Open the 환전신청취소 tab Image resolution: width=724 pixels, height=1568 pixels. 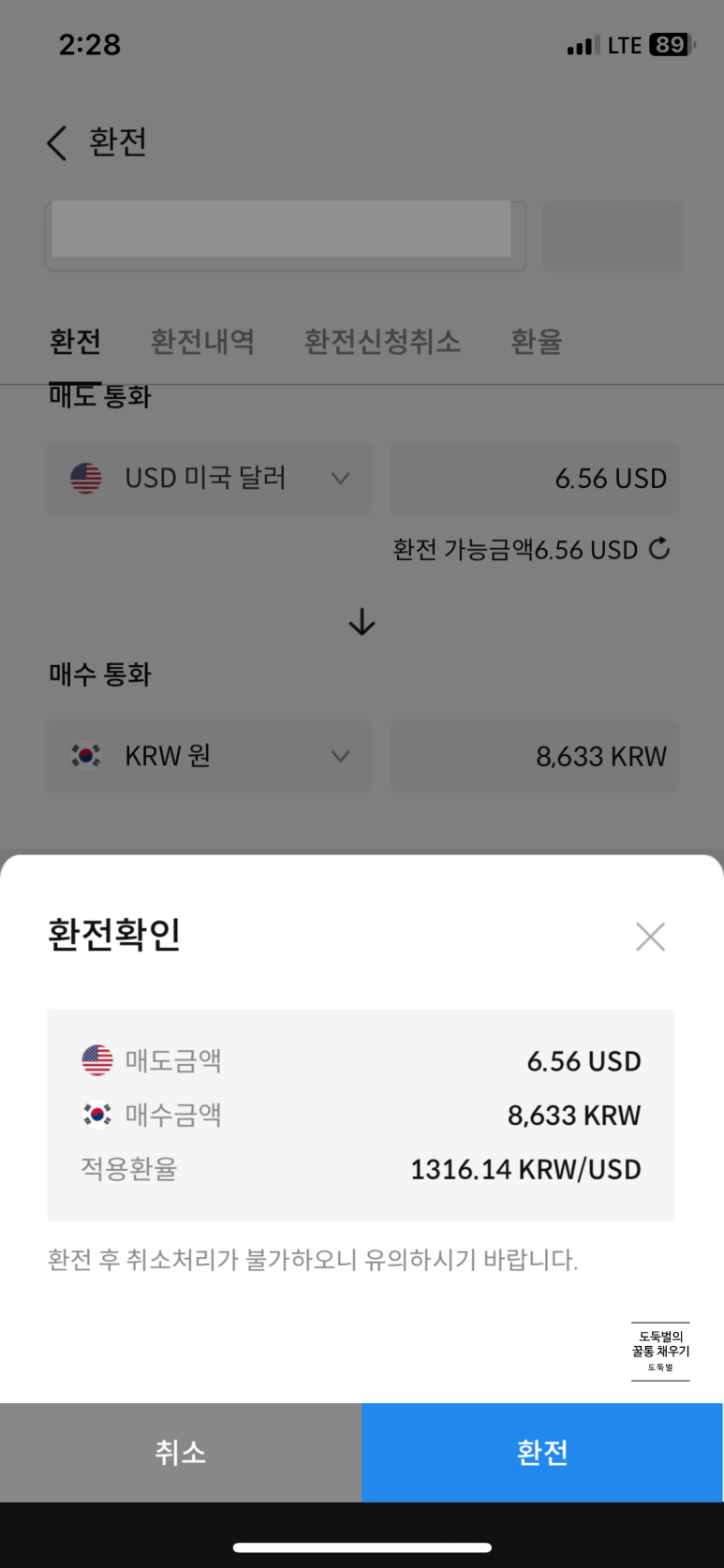pos(382,341)
